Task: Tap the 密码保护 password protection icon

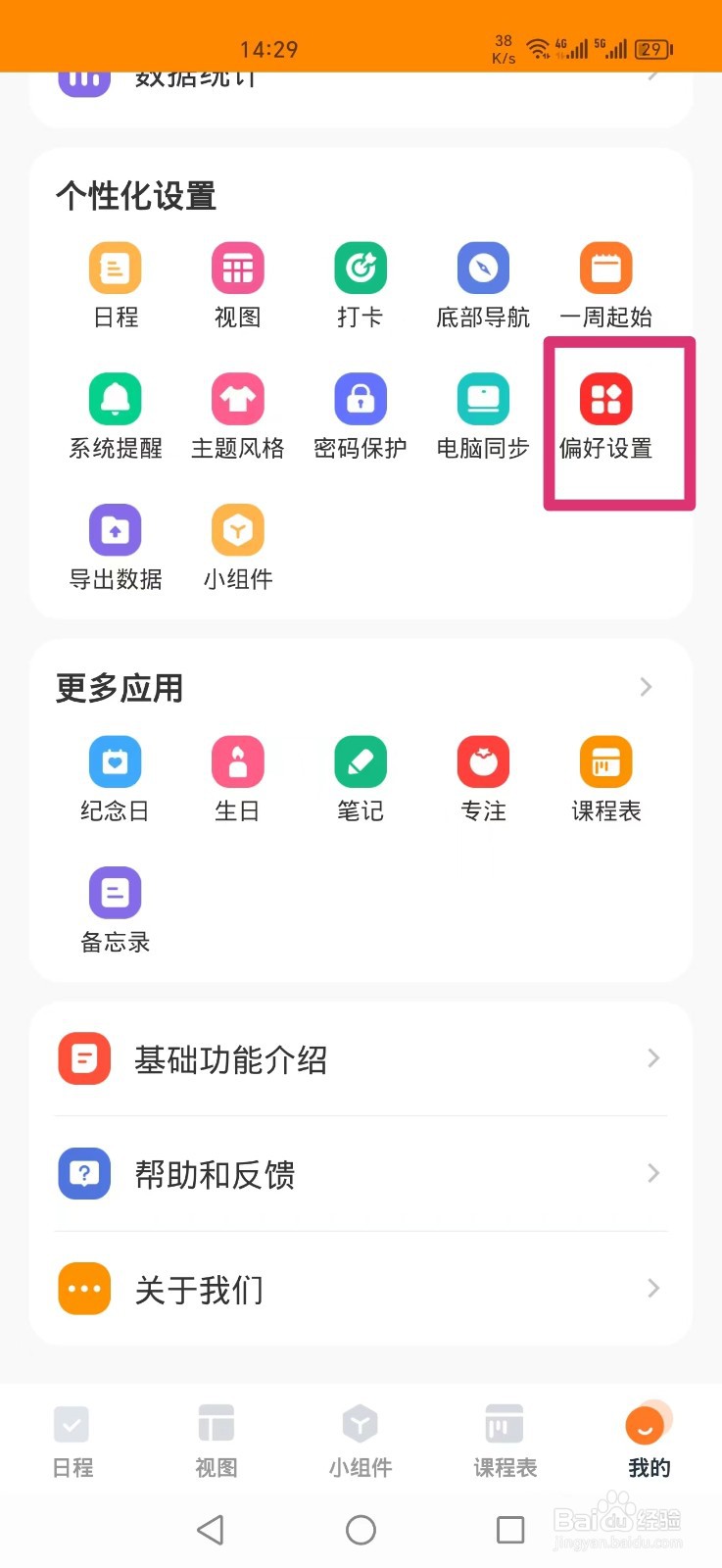Action: (x=360, y=412)
